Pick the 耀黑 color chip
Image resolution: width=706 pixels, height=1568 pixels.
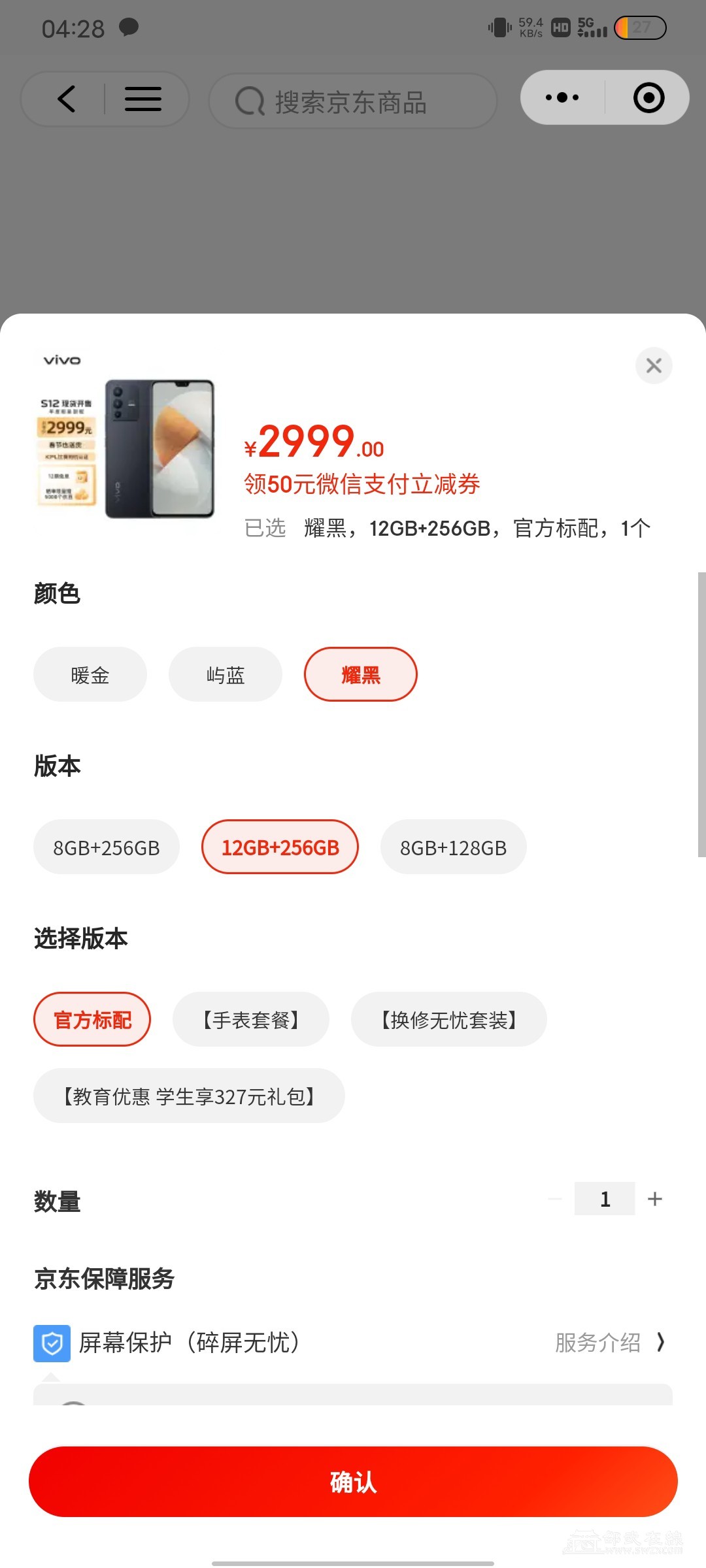point(360,675)
